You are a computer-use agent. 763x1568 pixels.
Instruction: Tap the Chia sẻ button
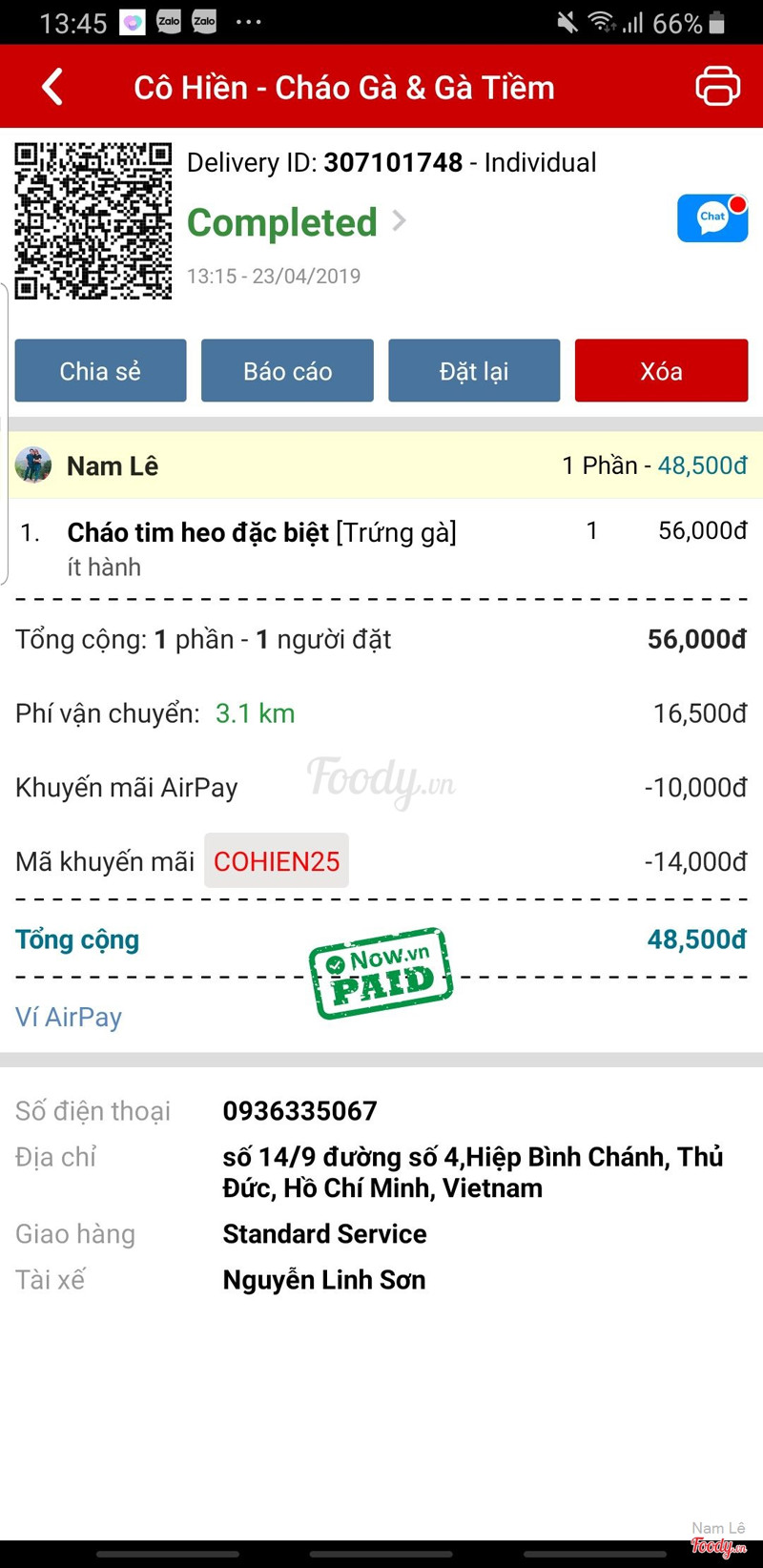pos(100,371)
